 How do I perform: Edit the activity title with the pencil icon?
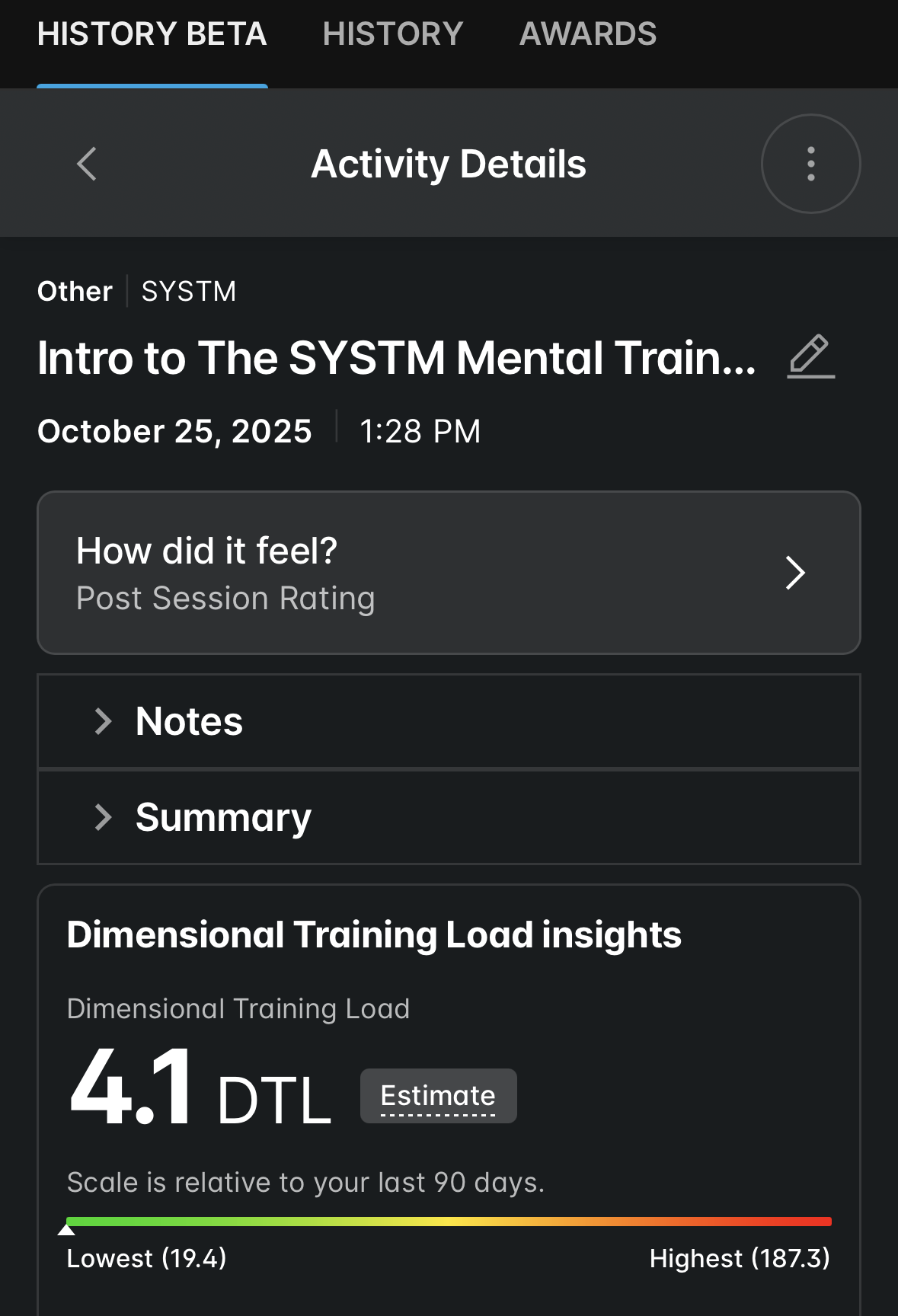[x=810, y=356]
